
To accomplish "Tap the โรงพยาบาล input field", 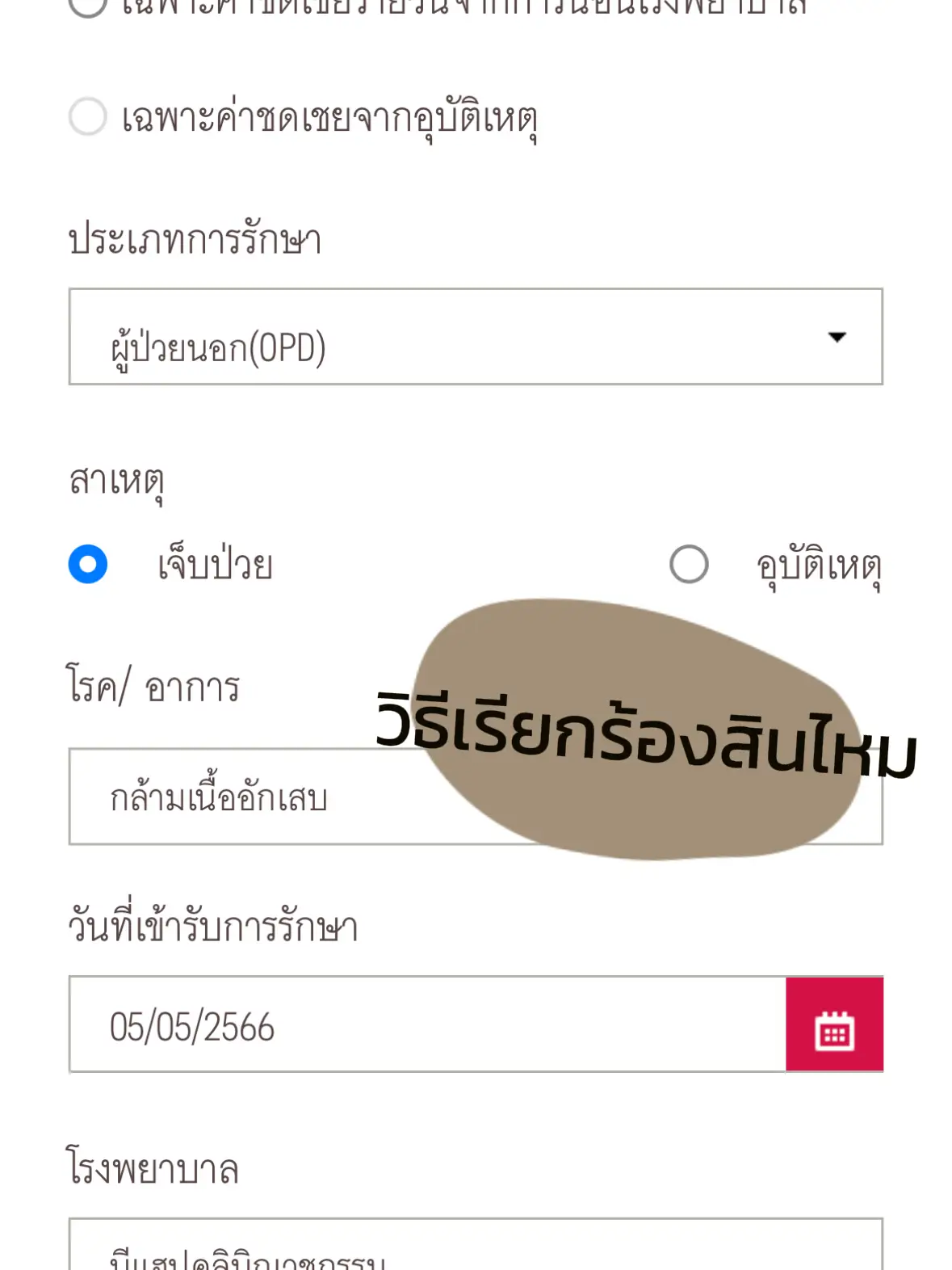I will click(x=475, y=1248).
